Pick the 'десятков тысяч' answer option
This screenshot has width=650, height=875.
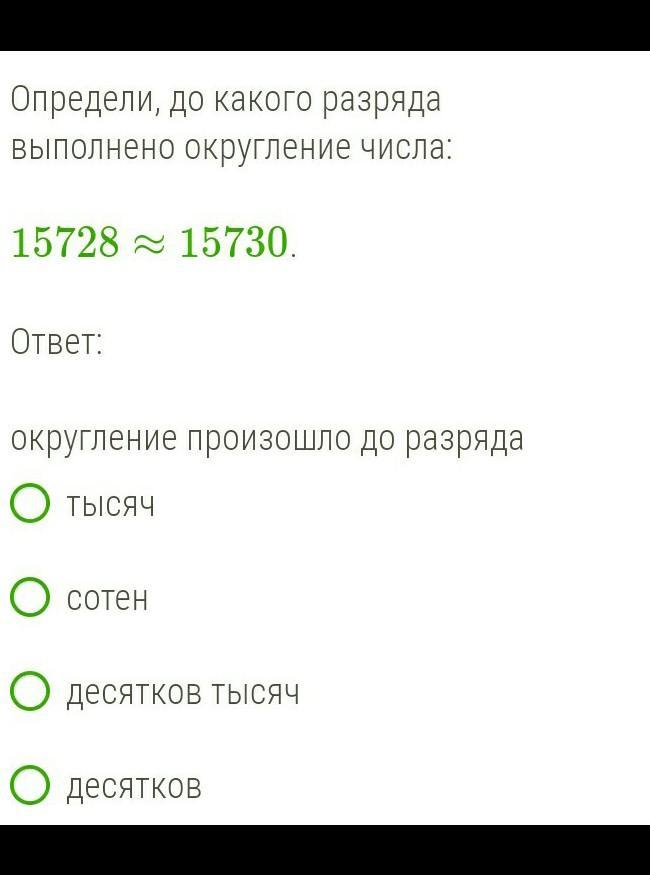(x=30, y=692)
